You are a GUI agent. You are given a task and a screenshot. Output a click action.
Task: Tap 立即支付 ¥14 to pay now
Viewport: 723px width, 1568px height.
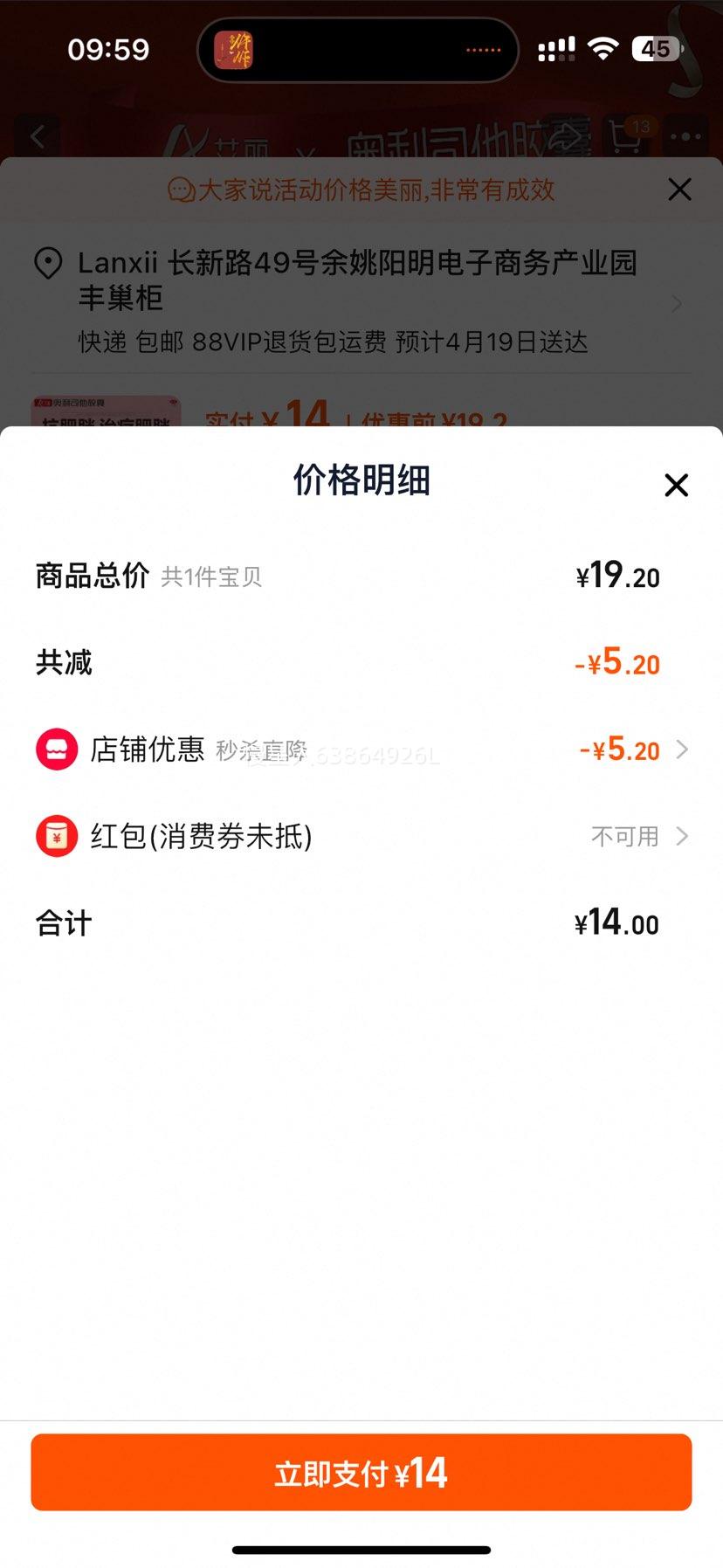[x=361, y=1473]
